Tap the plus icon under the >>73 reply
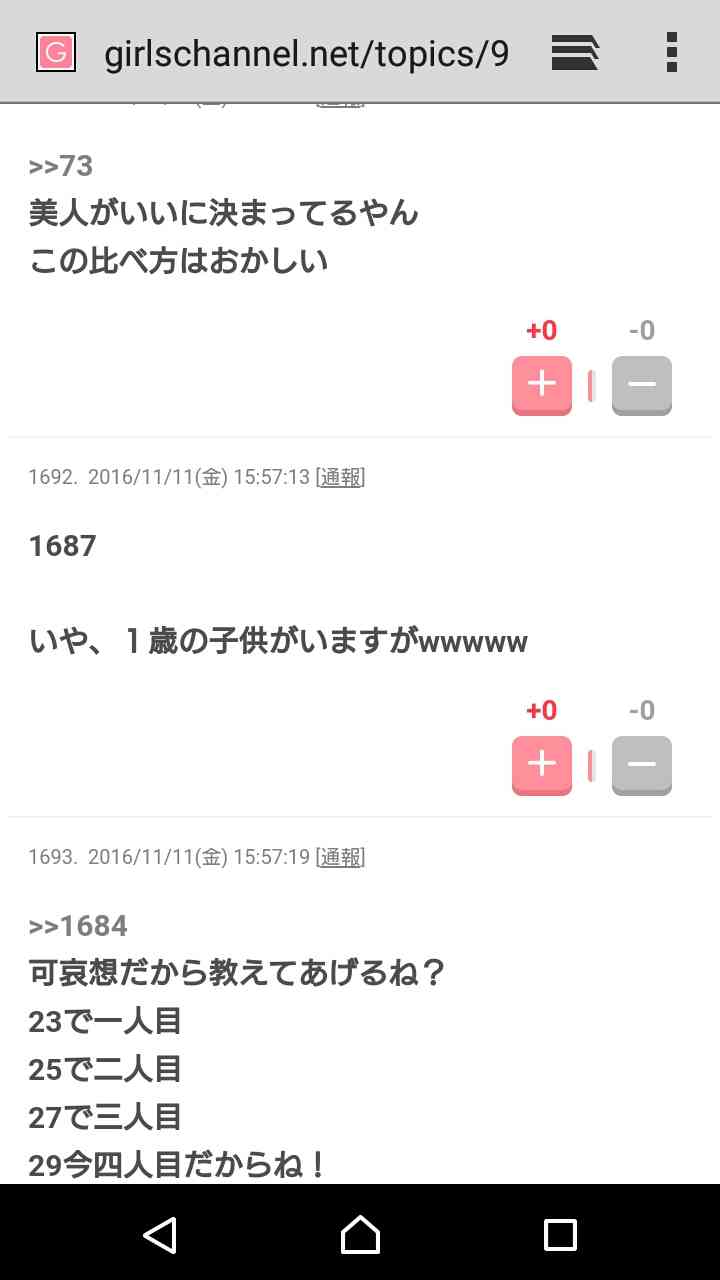This screenshot has height=1280, width=720. [541, 384]
